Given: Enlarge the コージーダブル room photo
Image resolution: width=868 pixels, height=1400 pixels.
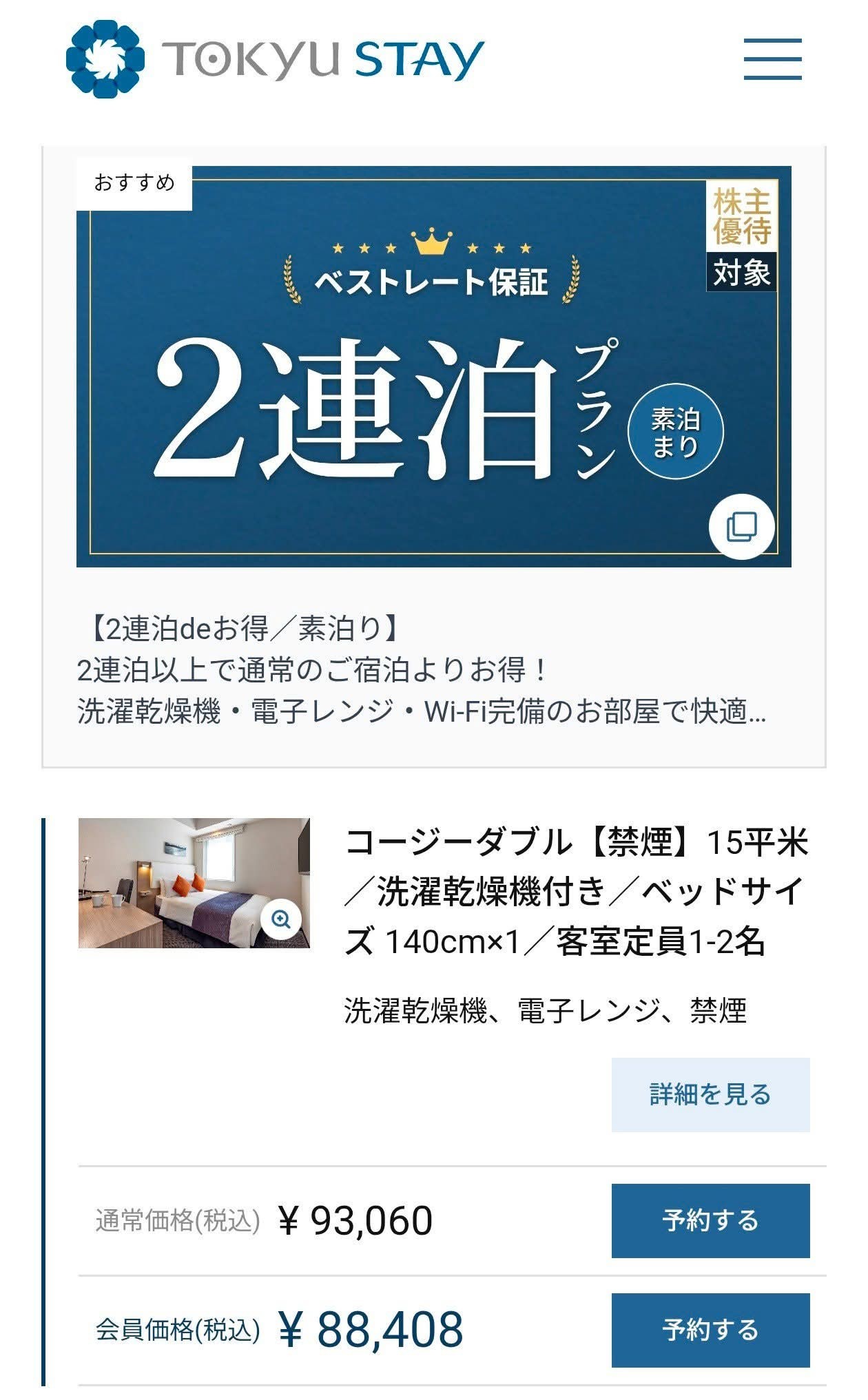Looking at the screenshot, I should pos(281,919).
